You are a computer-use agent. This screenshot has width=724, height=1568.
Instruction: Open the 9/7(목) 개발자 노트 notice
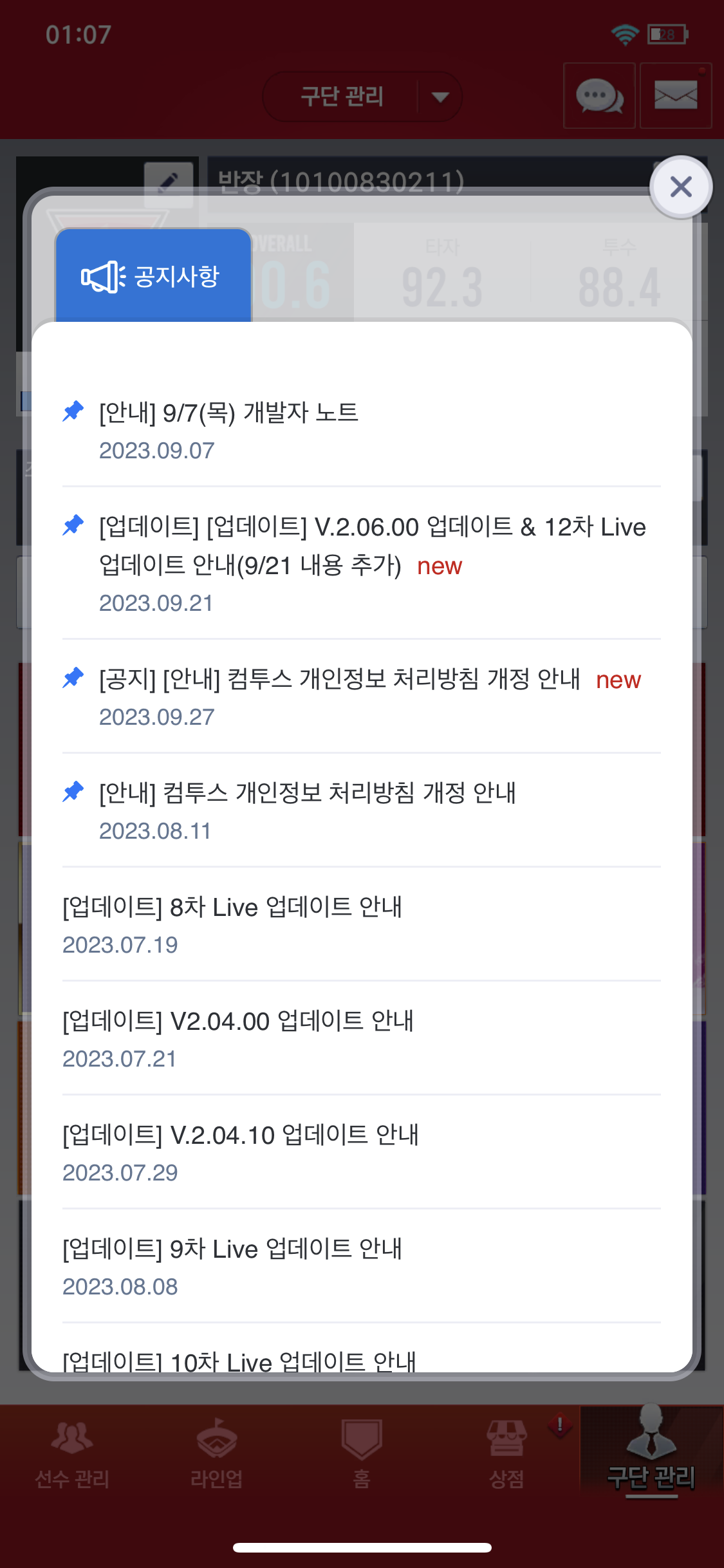(228, 413)
